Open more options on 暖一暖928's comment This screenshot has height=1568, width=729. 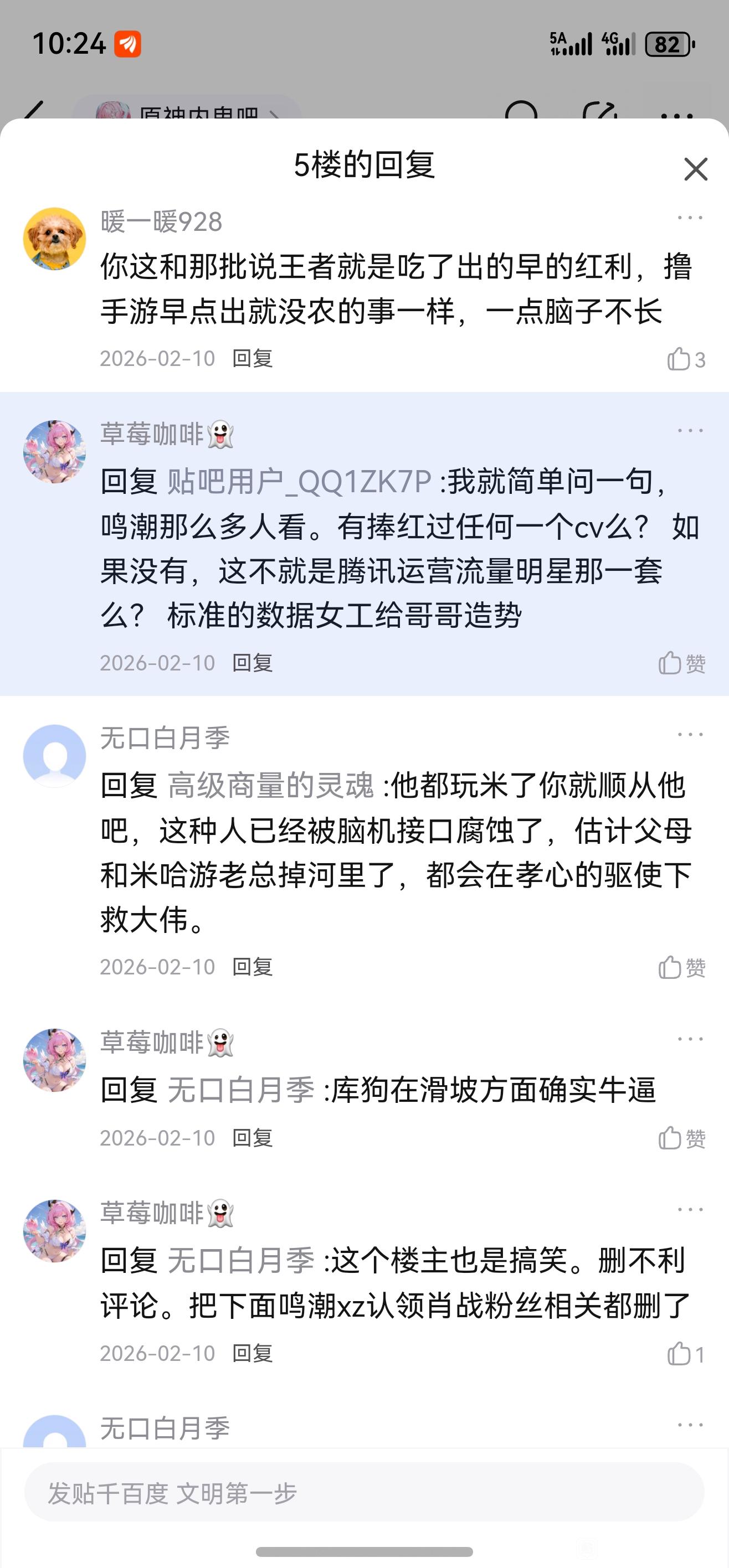690,218
